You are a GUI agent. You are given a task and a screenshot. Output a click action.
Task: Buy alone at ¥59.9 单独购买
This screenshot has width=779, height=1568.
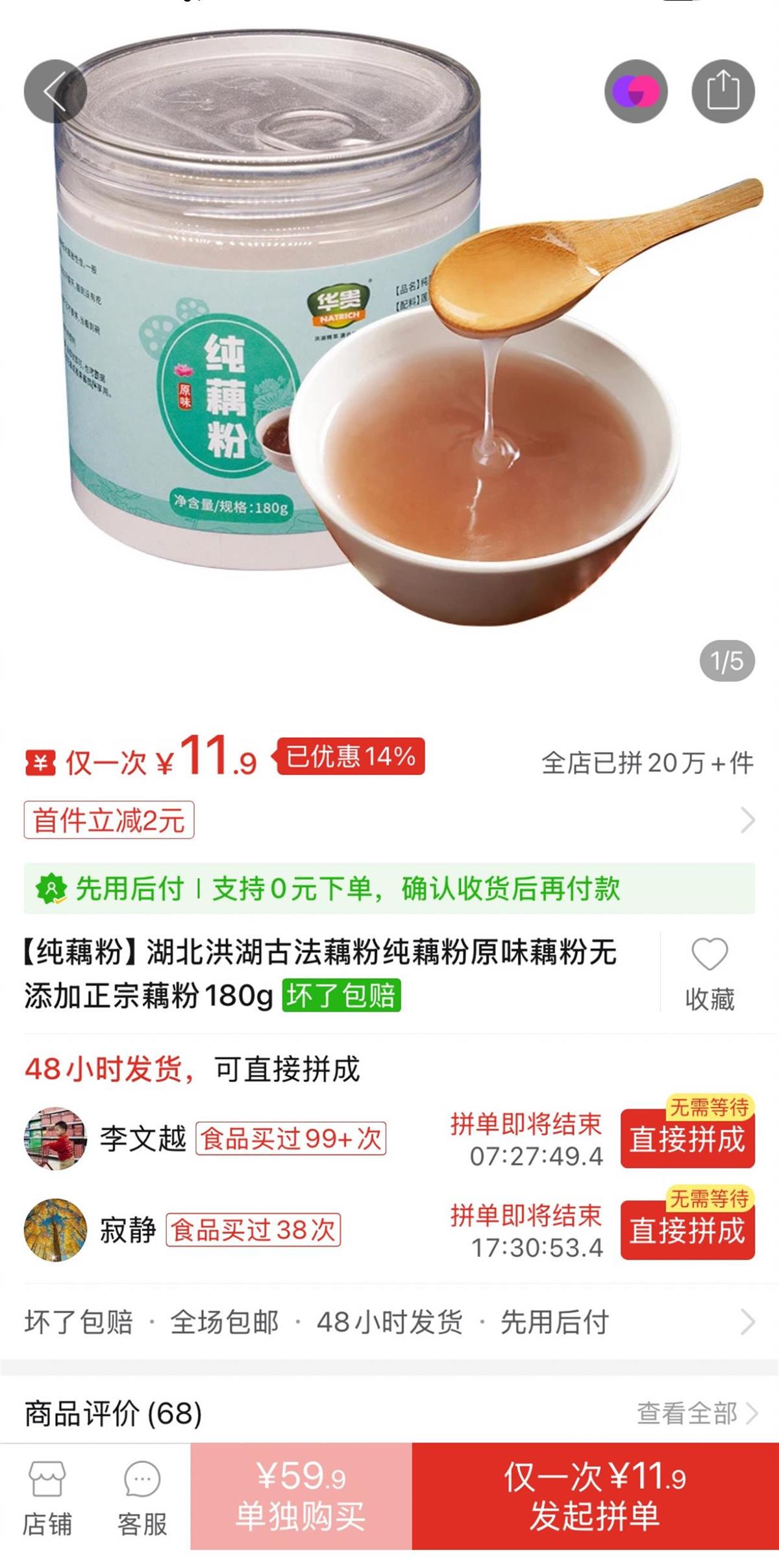(301, 1497)
